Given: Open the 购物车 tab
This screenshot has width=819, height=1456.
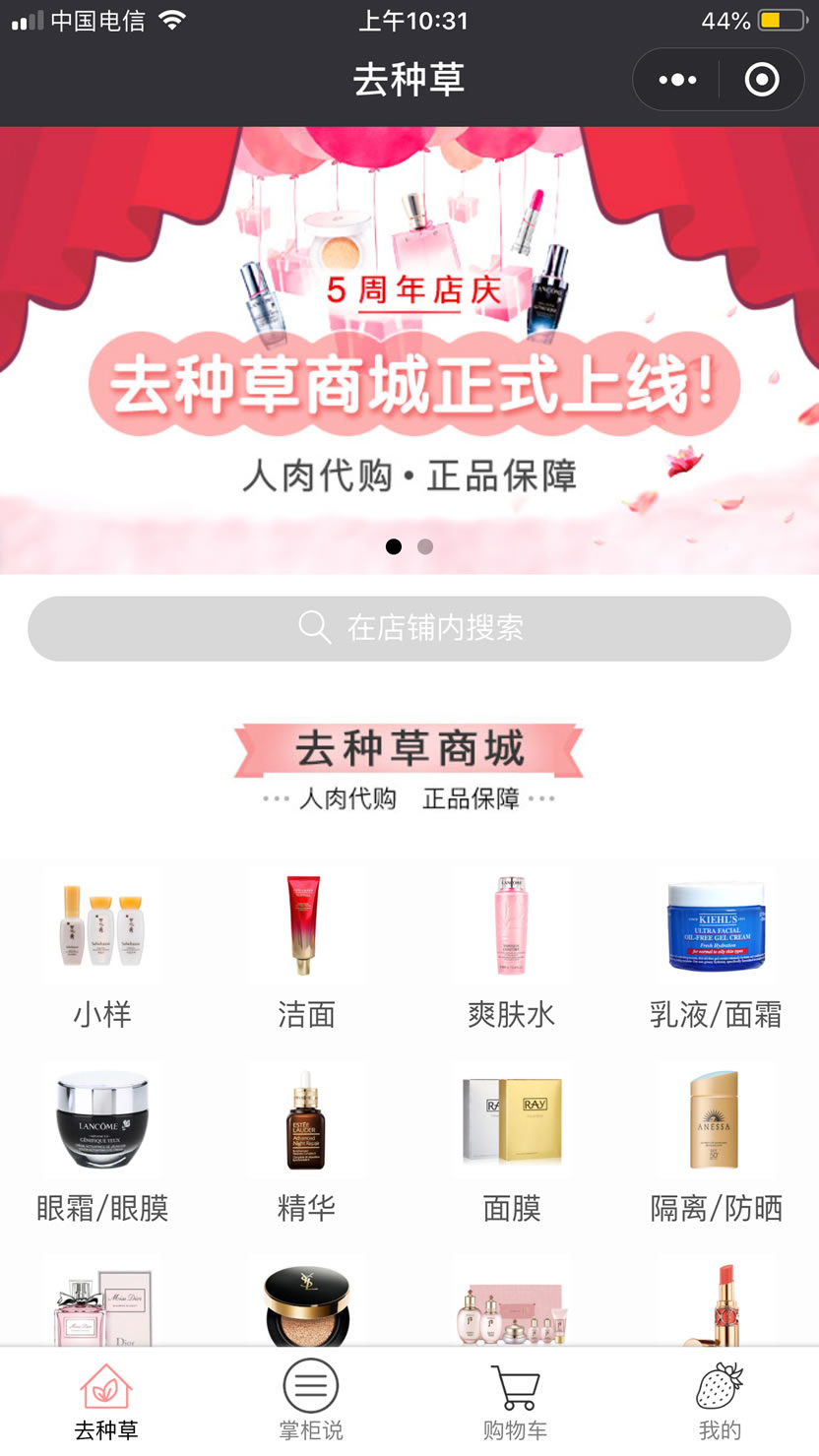Looking at the screenshot, I should 515,1401.
